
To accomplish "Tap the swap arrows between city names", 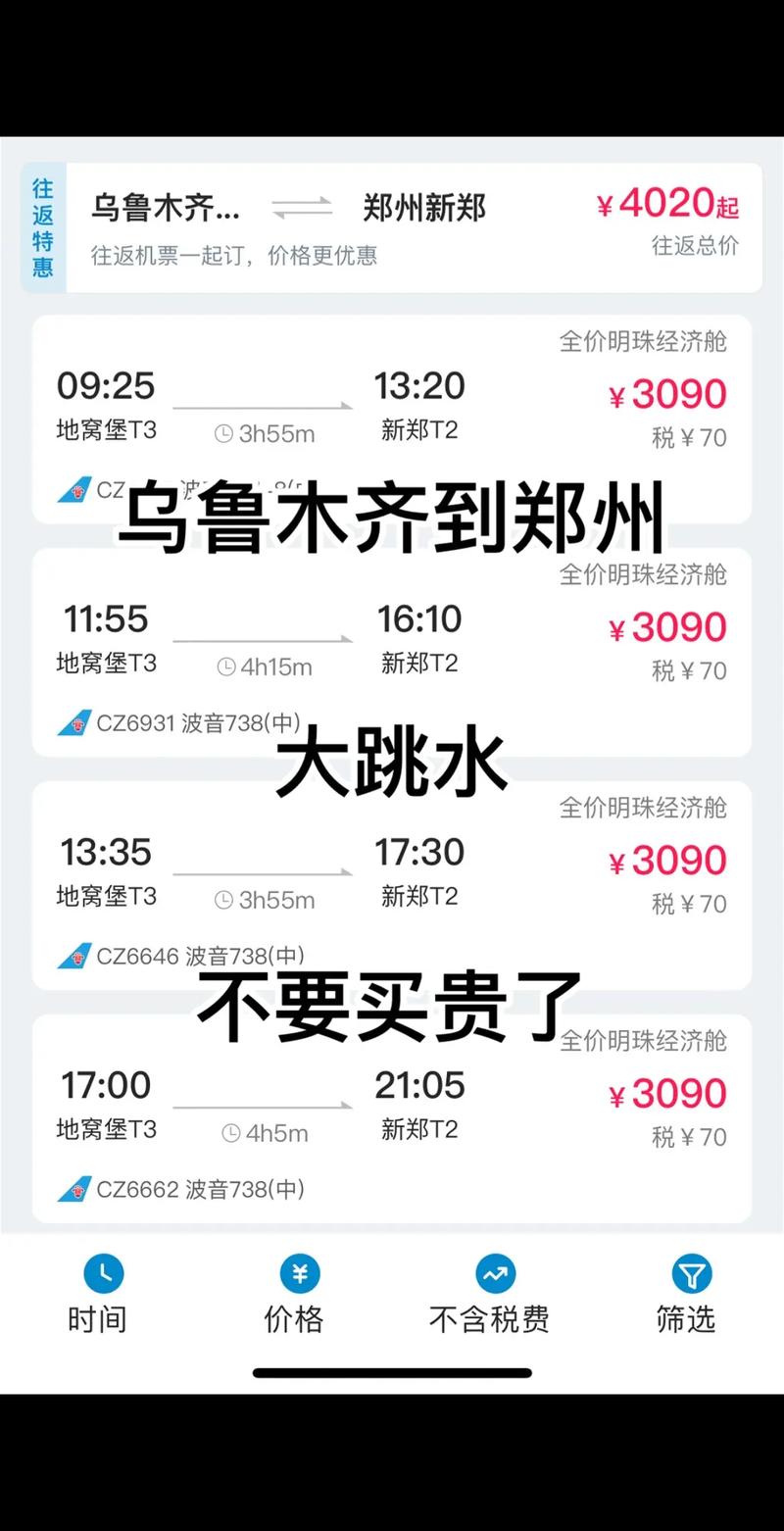I will [304, 208].
